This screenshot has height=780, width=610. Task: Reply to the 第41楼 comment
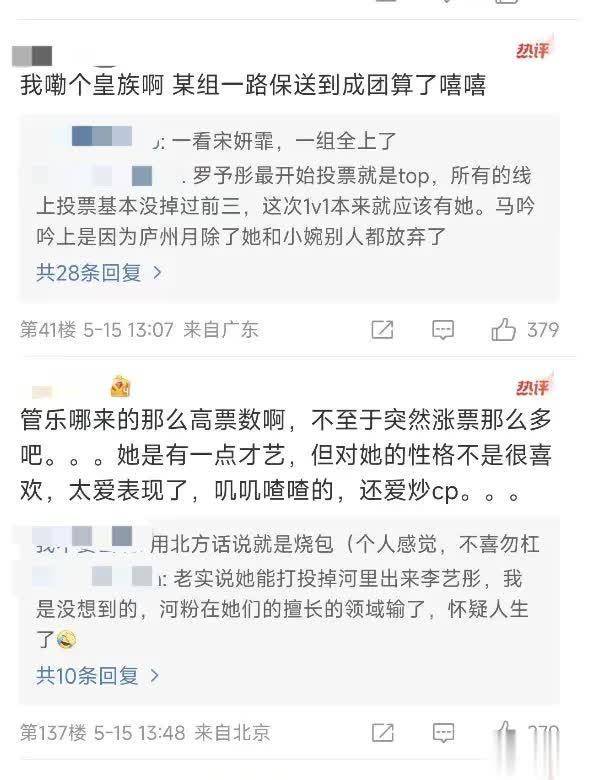pyautogui.click(x=442, y=329)
